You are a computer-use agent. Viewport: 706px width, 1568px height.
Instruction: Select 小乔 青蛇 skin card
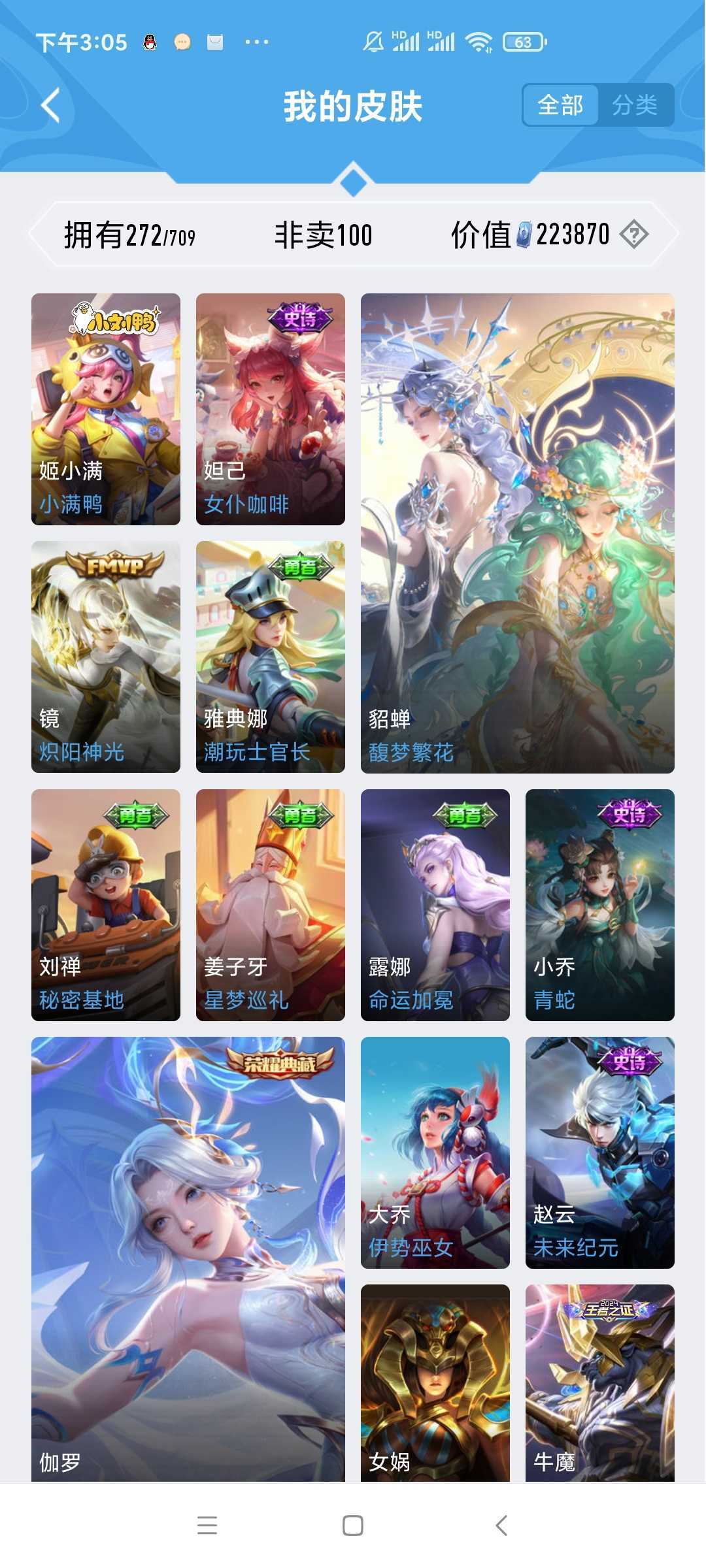600,905
